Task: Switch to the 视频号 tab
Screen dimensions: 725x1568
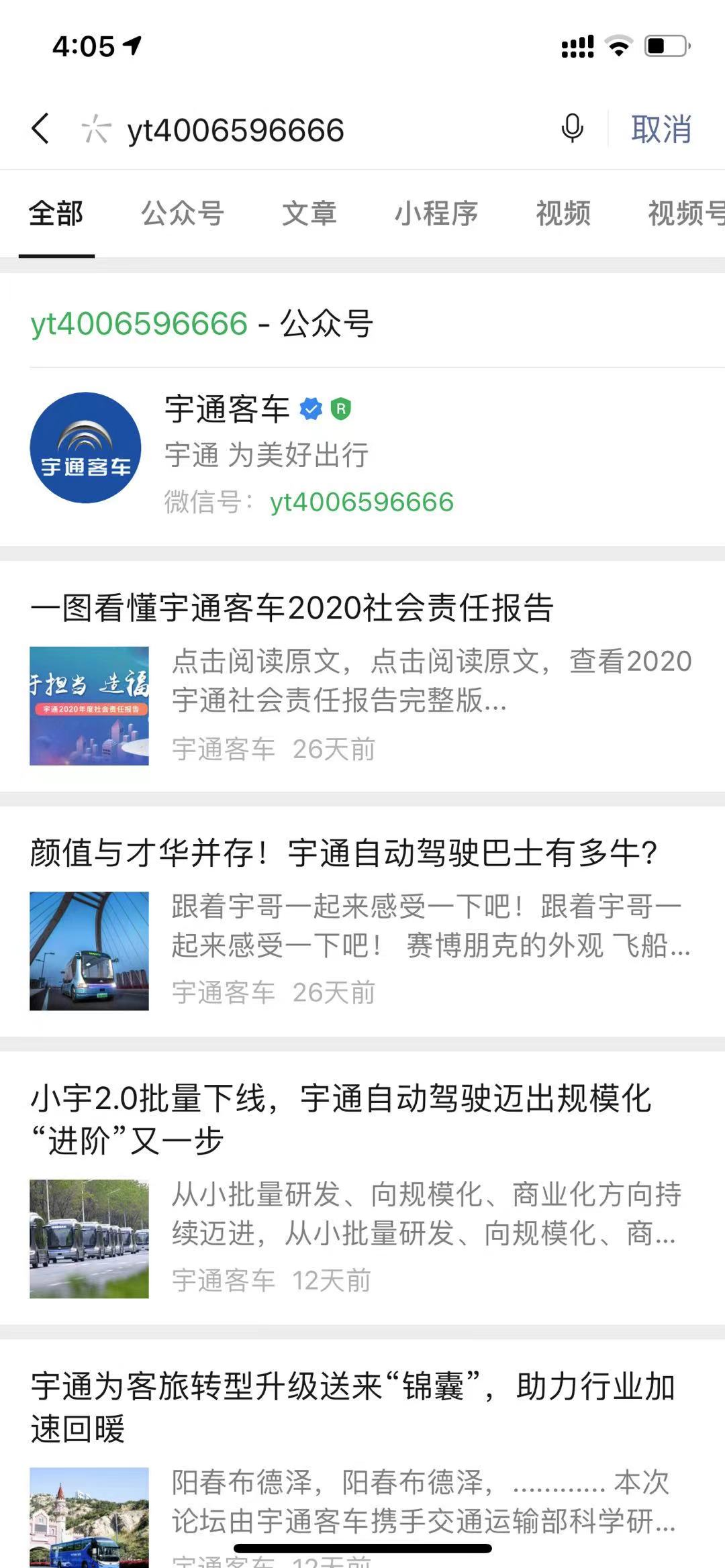Action: pos(685,213)
